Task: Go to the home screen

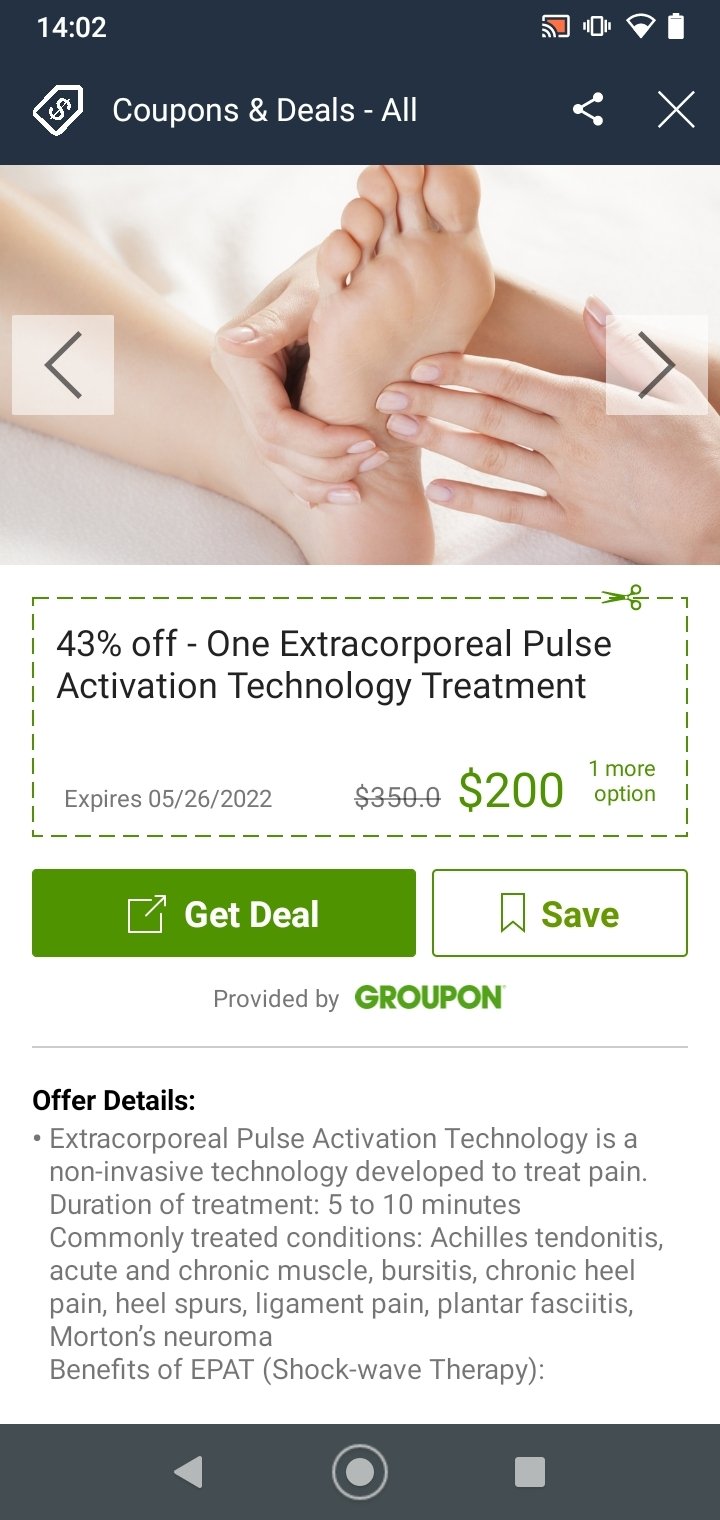Action: click(x=360, y=1472)
